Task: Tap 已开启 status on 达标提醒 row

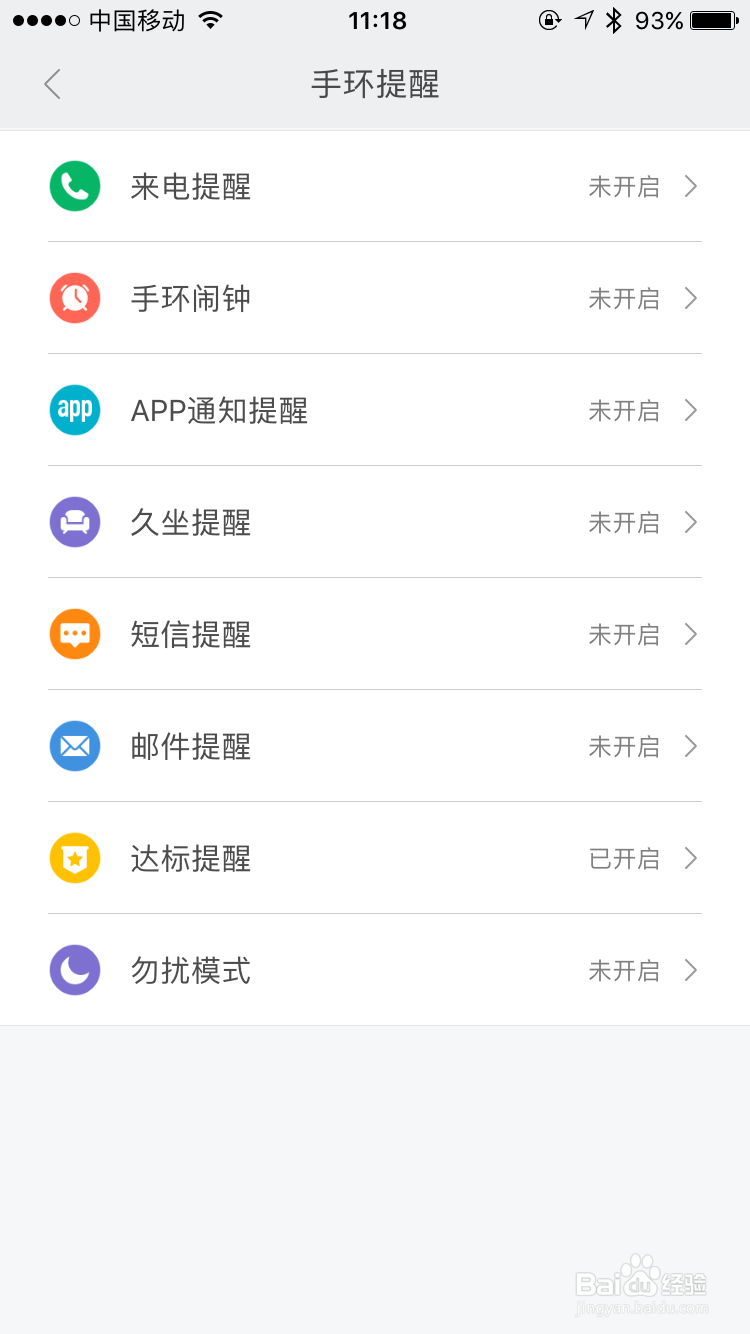Action: 624,858
